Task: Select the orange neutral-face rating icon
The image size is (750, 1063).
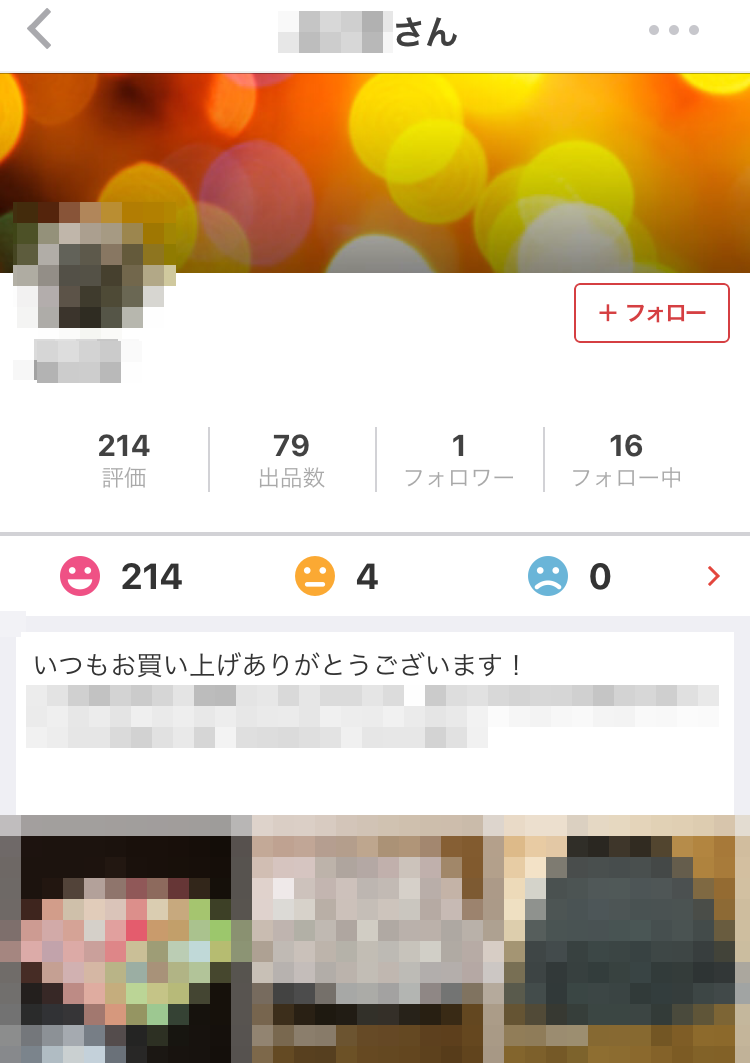Action: click(314, 576)
